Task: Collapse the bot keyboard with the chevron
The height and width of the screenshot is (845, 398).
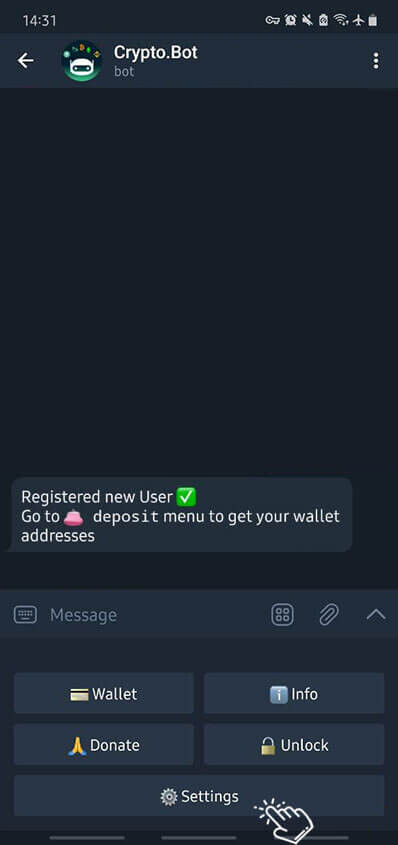Action: pos(376,614)
